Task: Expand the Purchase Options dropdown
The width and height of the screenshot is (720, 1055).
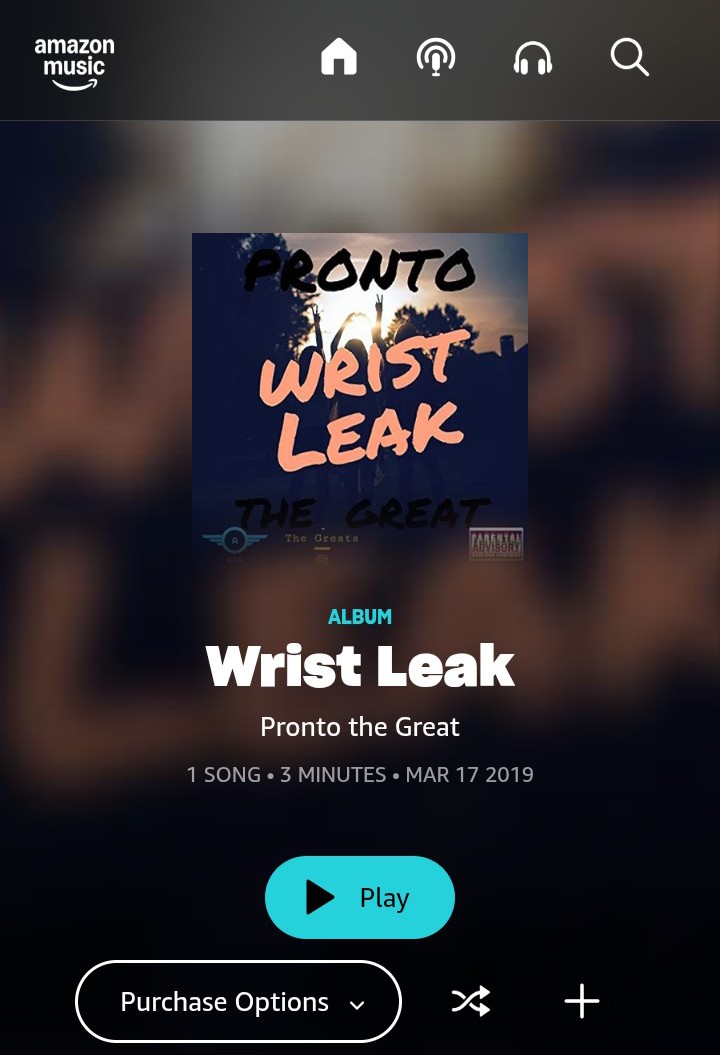Action: 238,1002
